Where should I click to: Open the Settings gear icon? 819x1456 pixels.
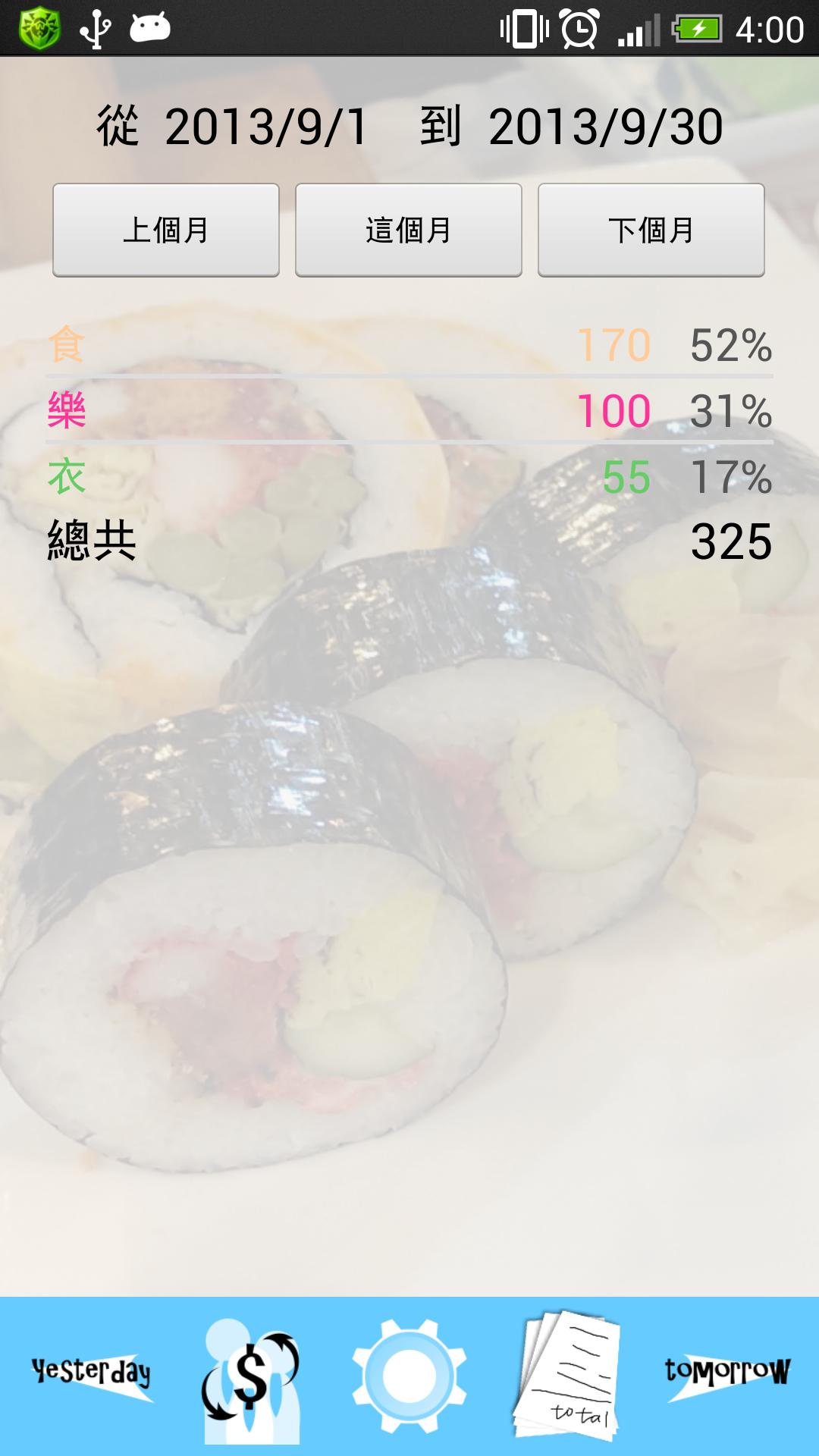pos(409,1373)
